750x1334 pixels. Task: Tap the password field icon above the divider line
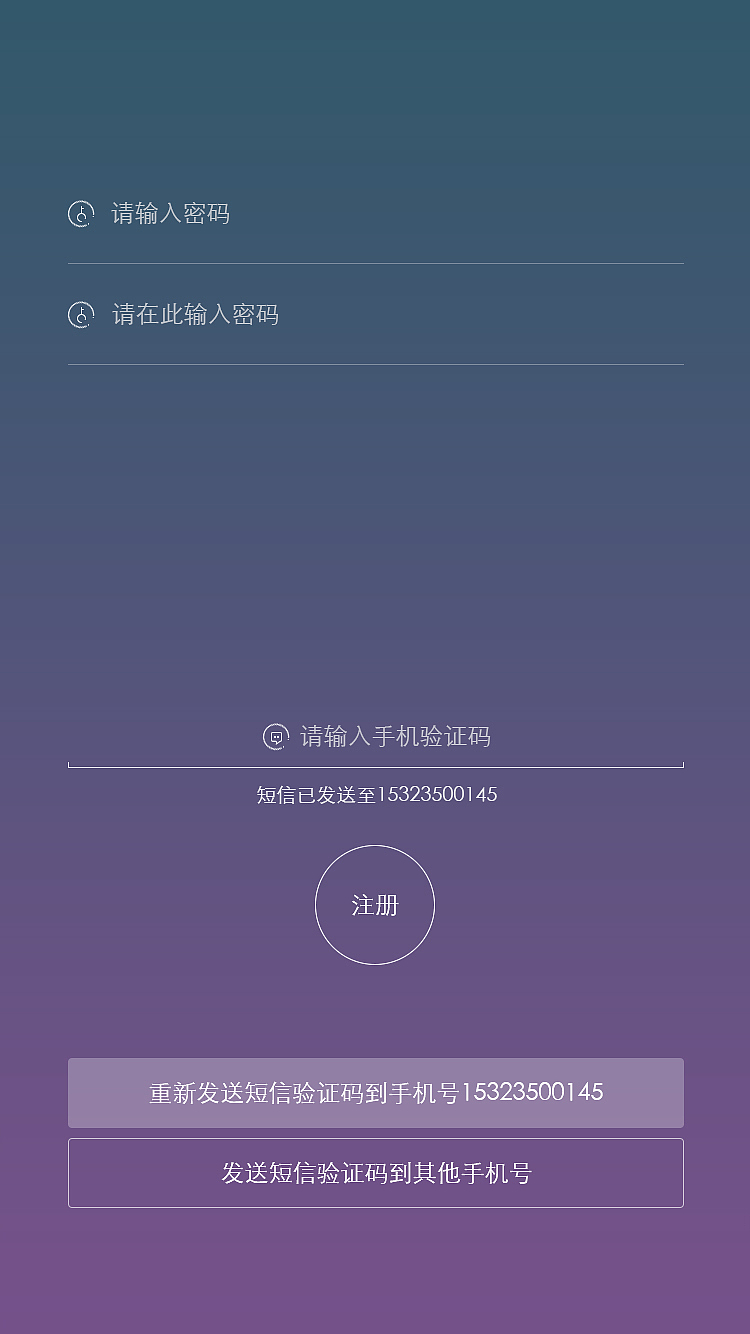pyautogui.click(x=81, y=214)
